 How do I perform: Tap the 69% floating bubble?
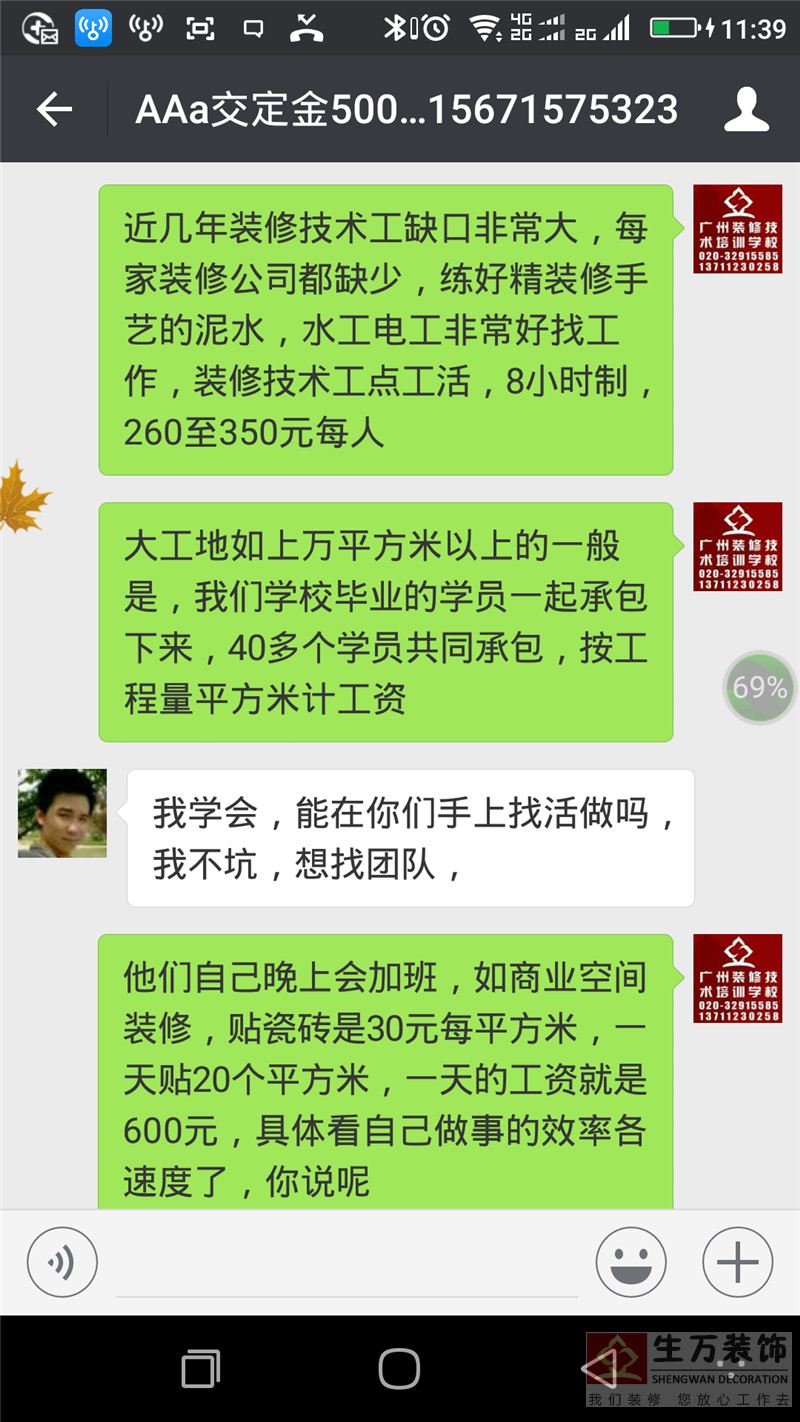(x=760, y=687)
